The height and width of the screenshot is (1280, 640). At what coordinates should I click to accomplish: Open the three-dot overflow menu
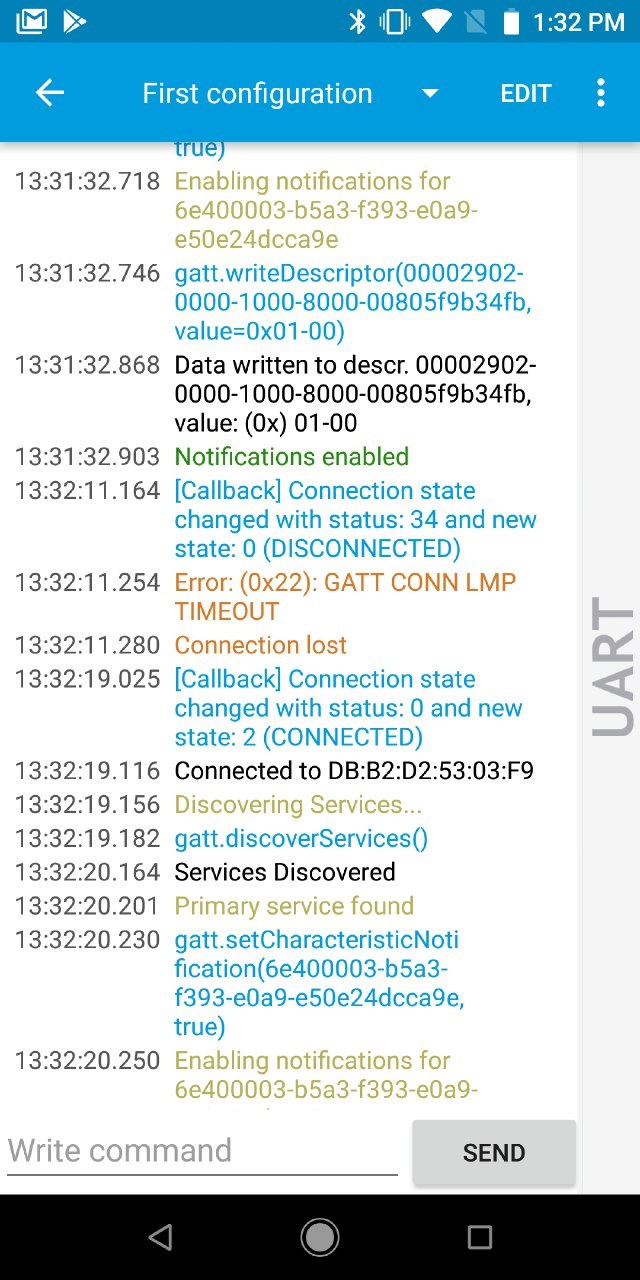pyautogui.click(x=601, y=93)
